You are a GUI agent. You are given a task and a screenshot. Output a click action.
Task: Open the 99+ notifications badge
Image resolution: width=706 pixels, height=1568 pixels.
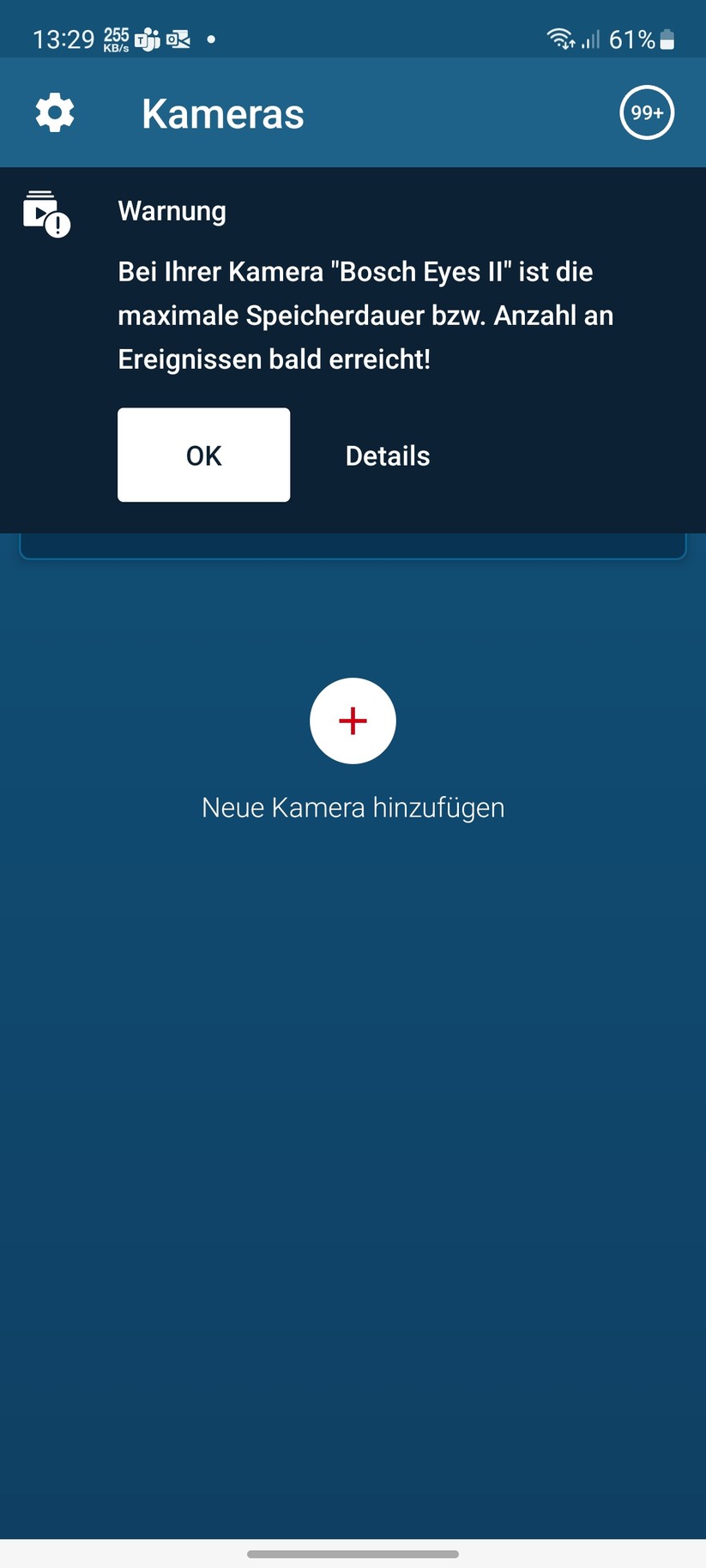tap(646, 112)
